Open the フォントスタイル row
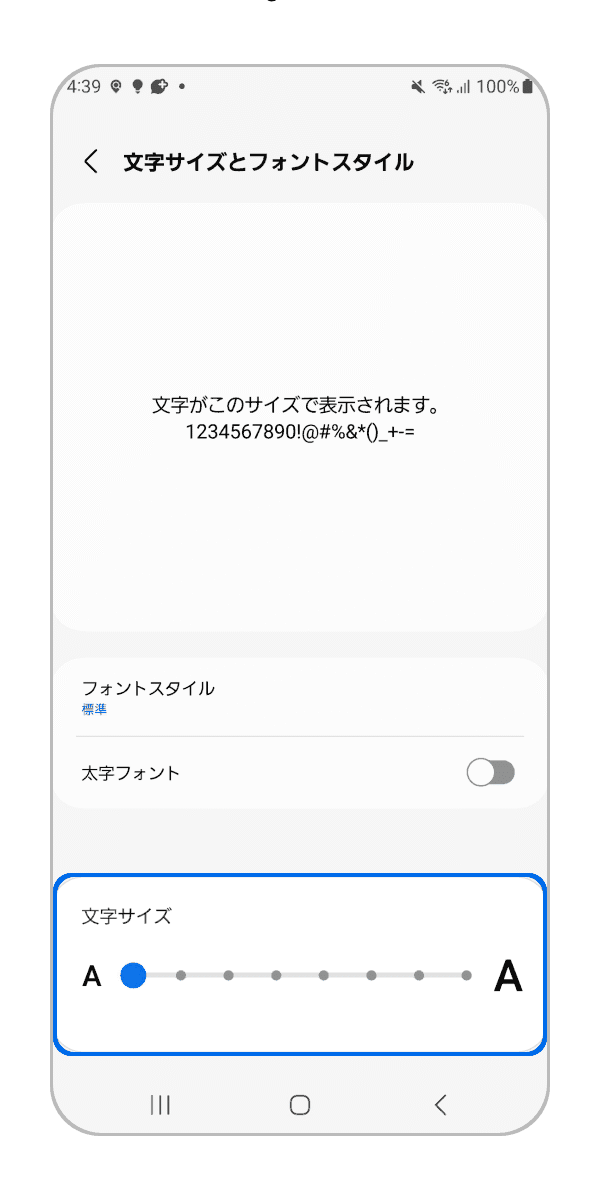The image size is (600, 1200). [300, 697]
